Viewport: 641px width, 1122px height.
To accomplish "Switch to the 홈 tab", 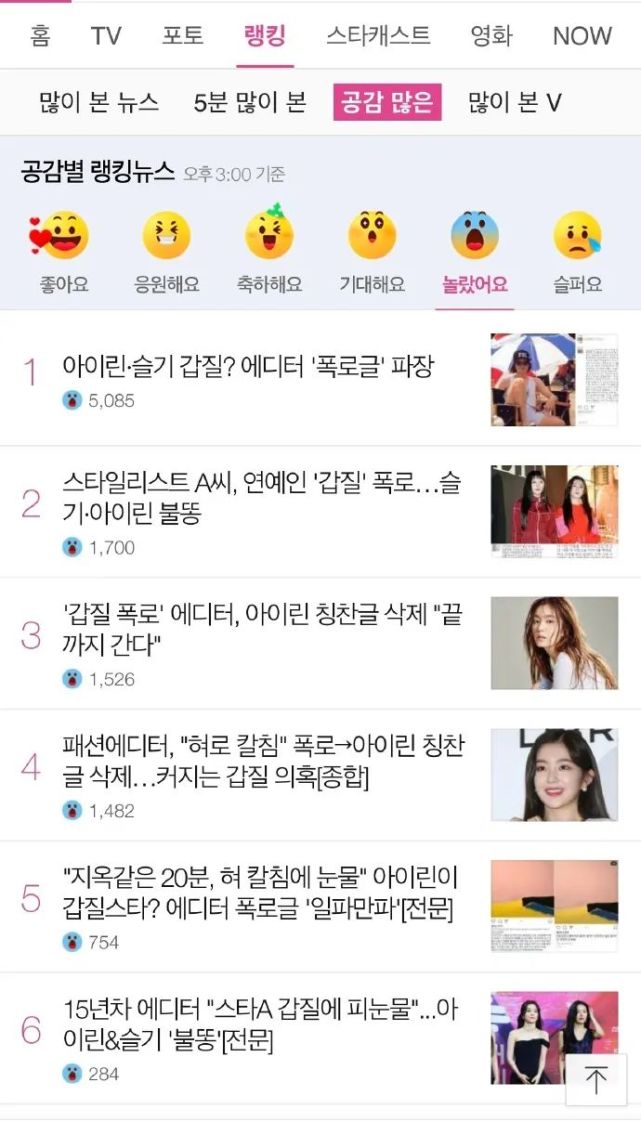I will [40, 36].
